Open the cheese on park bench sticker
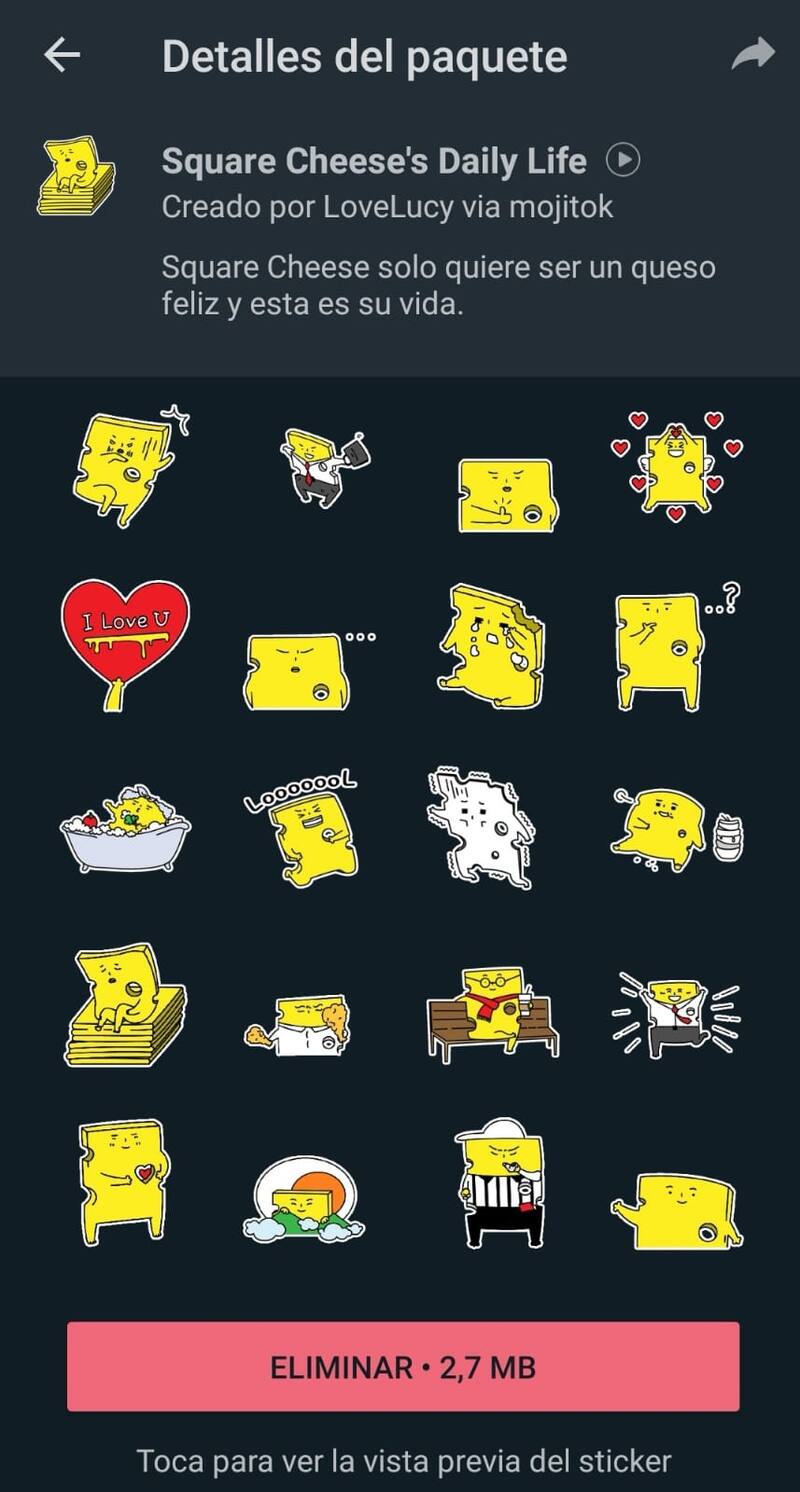 491,1014
